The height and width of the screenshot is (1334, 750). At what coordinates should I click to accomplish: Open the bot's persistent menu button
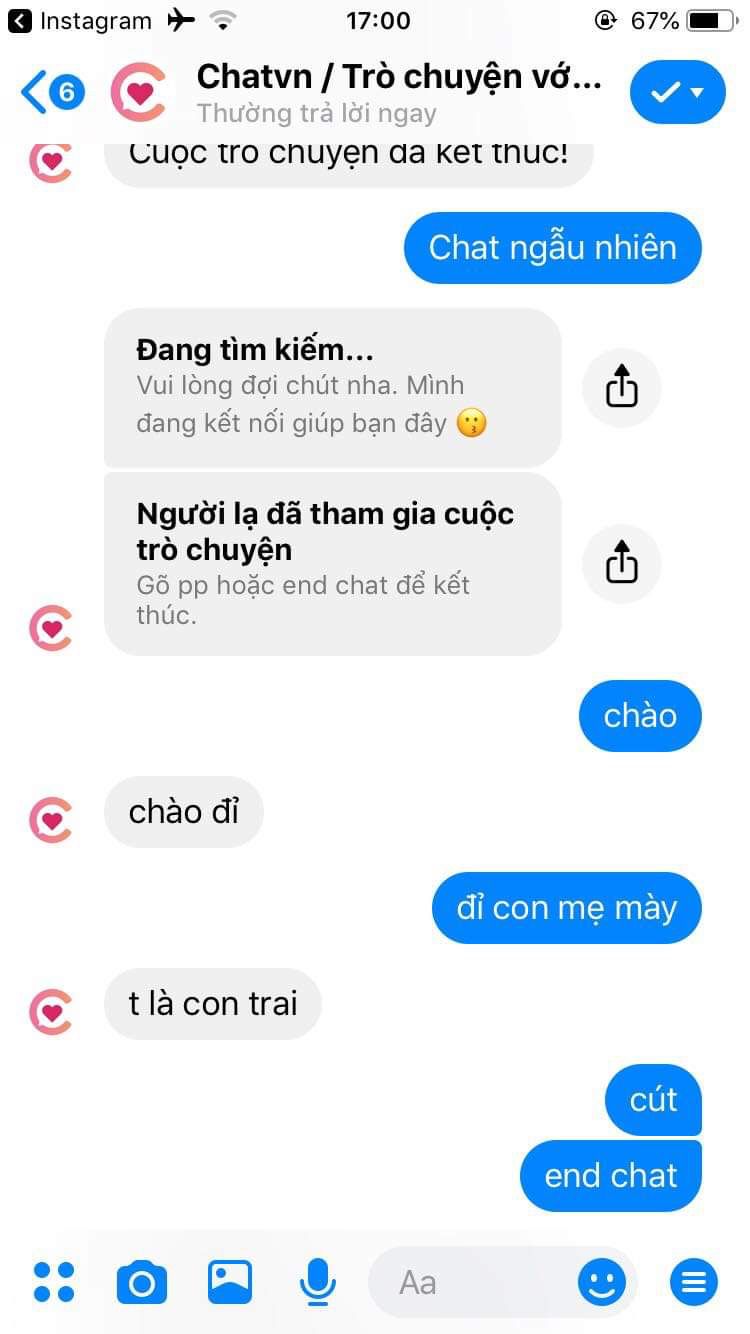[694, 1282]
